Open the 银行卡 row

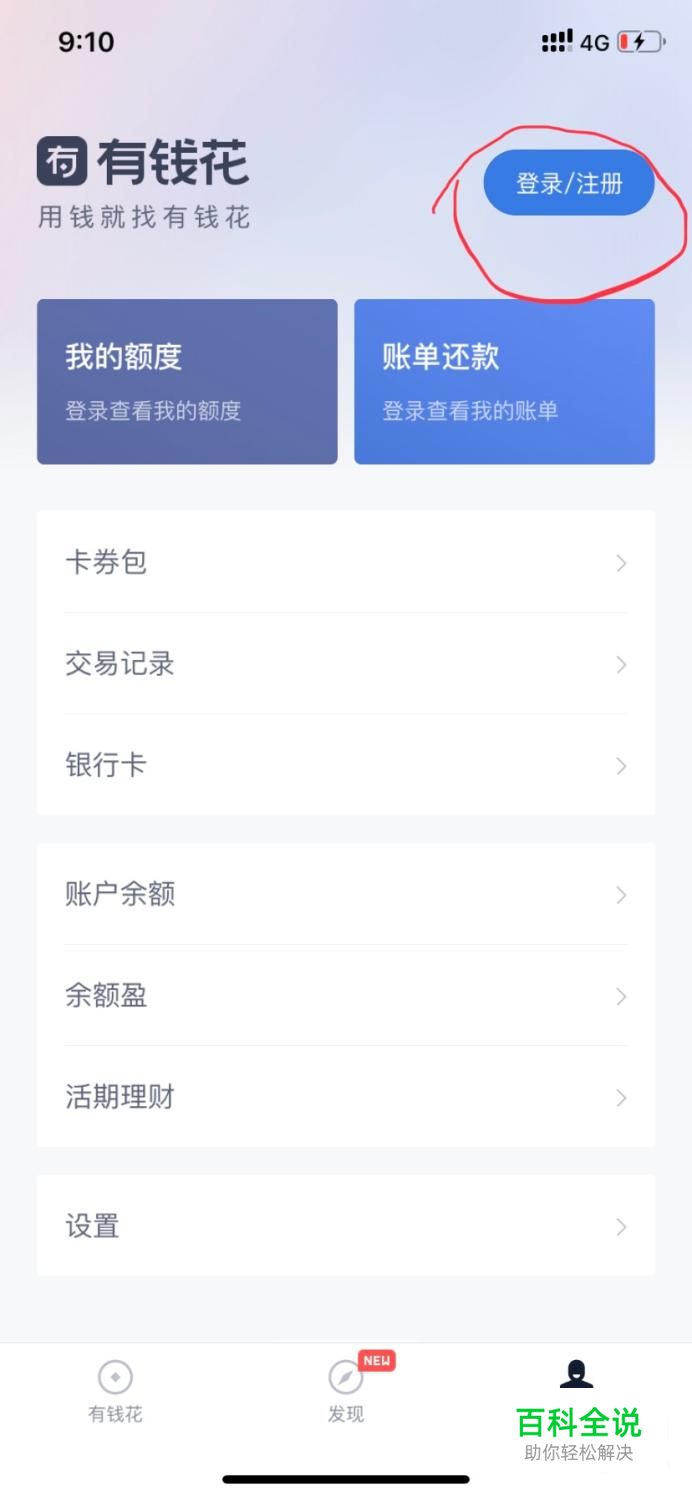point(346,765)
